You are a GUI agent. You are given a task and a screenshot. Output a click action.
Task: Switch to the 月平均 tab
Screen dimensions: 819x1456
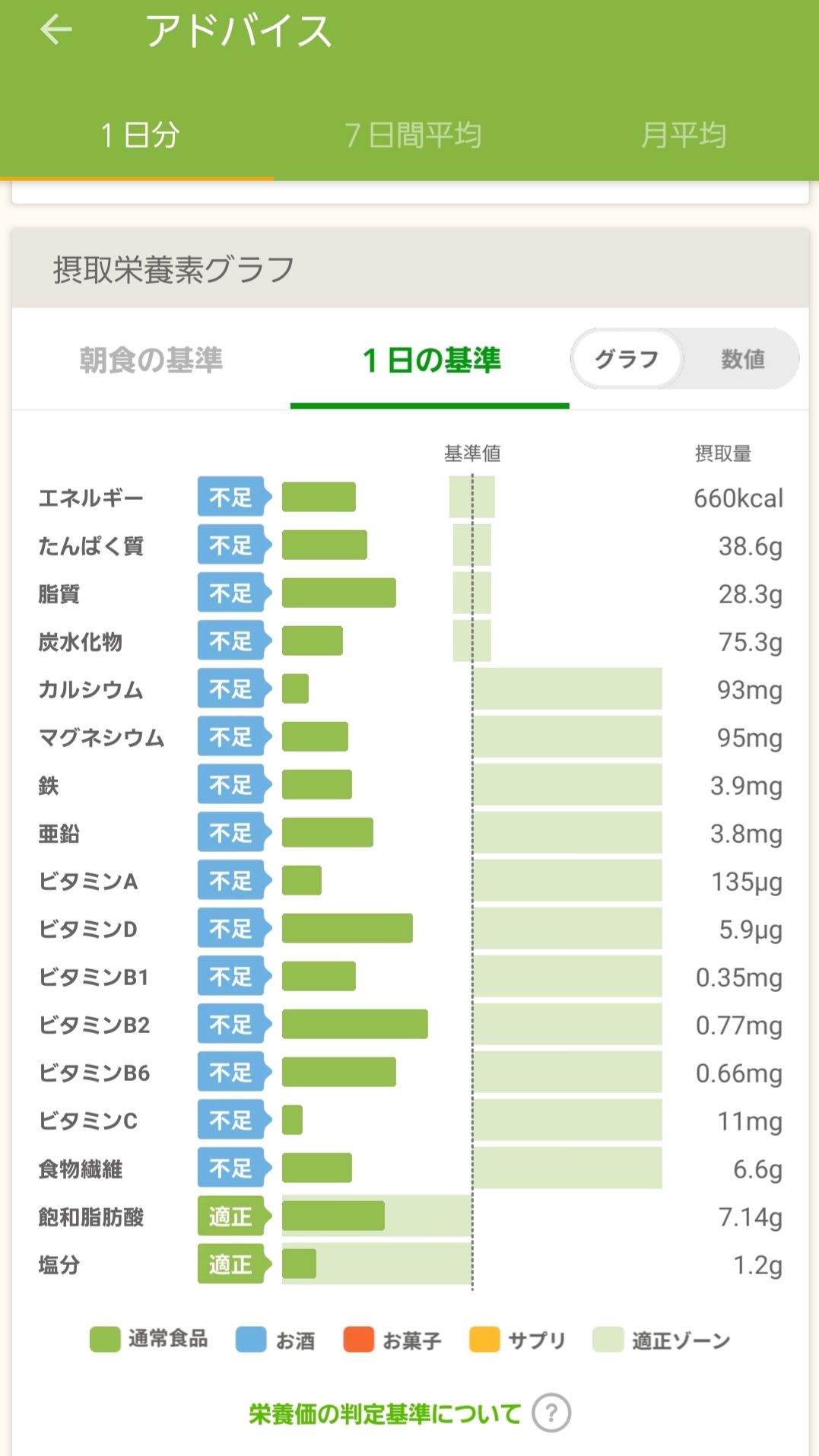tap(683, 135)
